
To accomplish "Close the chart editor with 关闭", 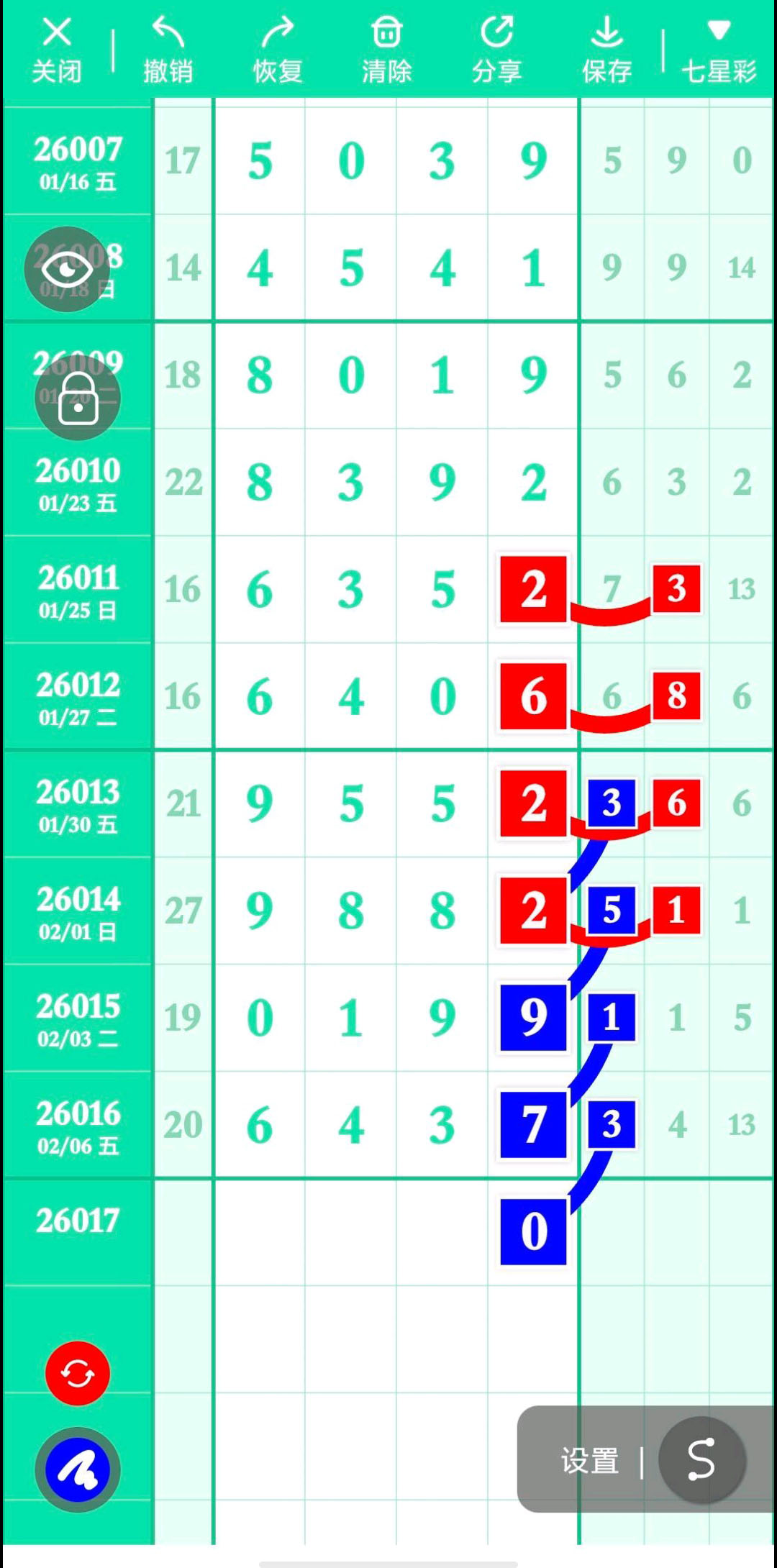I will [x=57, y=50].
